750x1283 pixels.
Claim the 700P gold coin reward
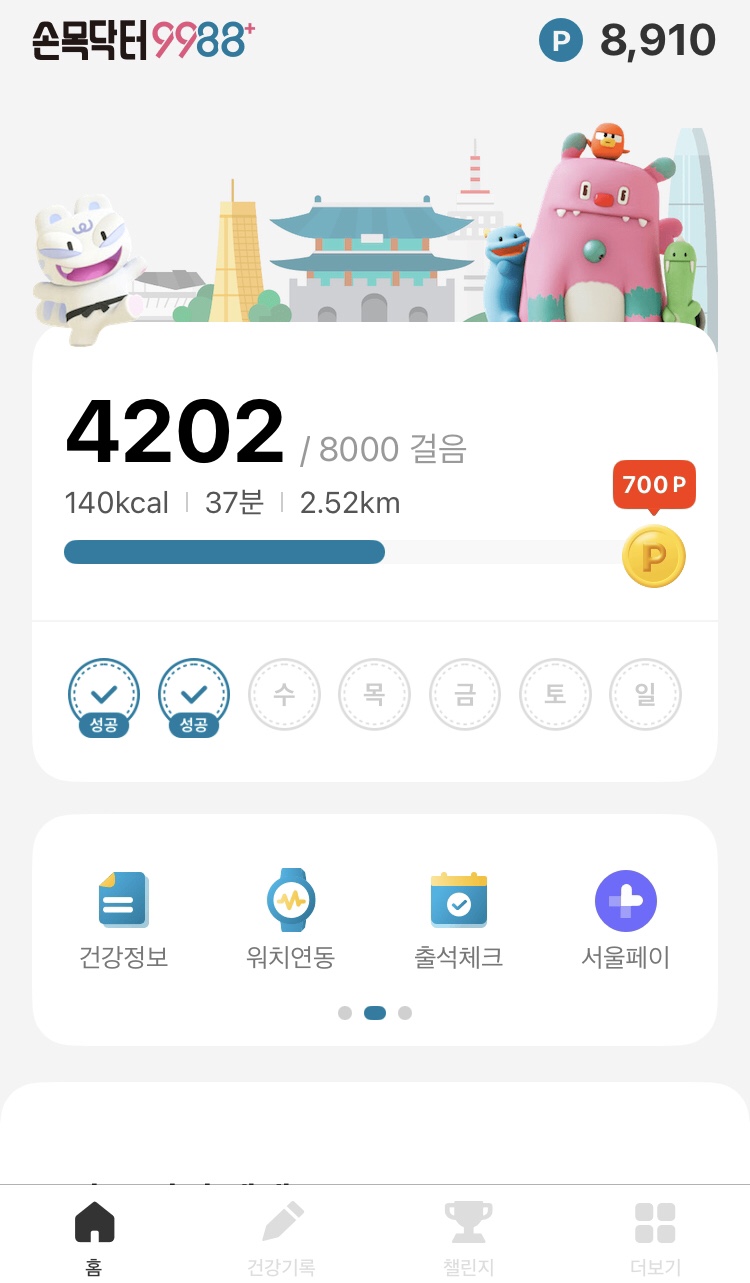tap(654, 556)
